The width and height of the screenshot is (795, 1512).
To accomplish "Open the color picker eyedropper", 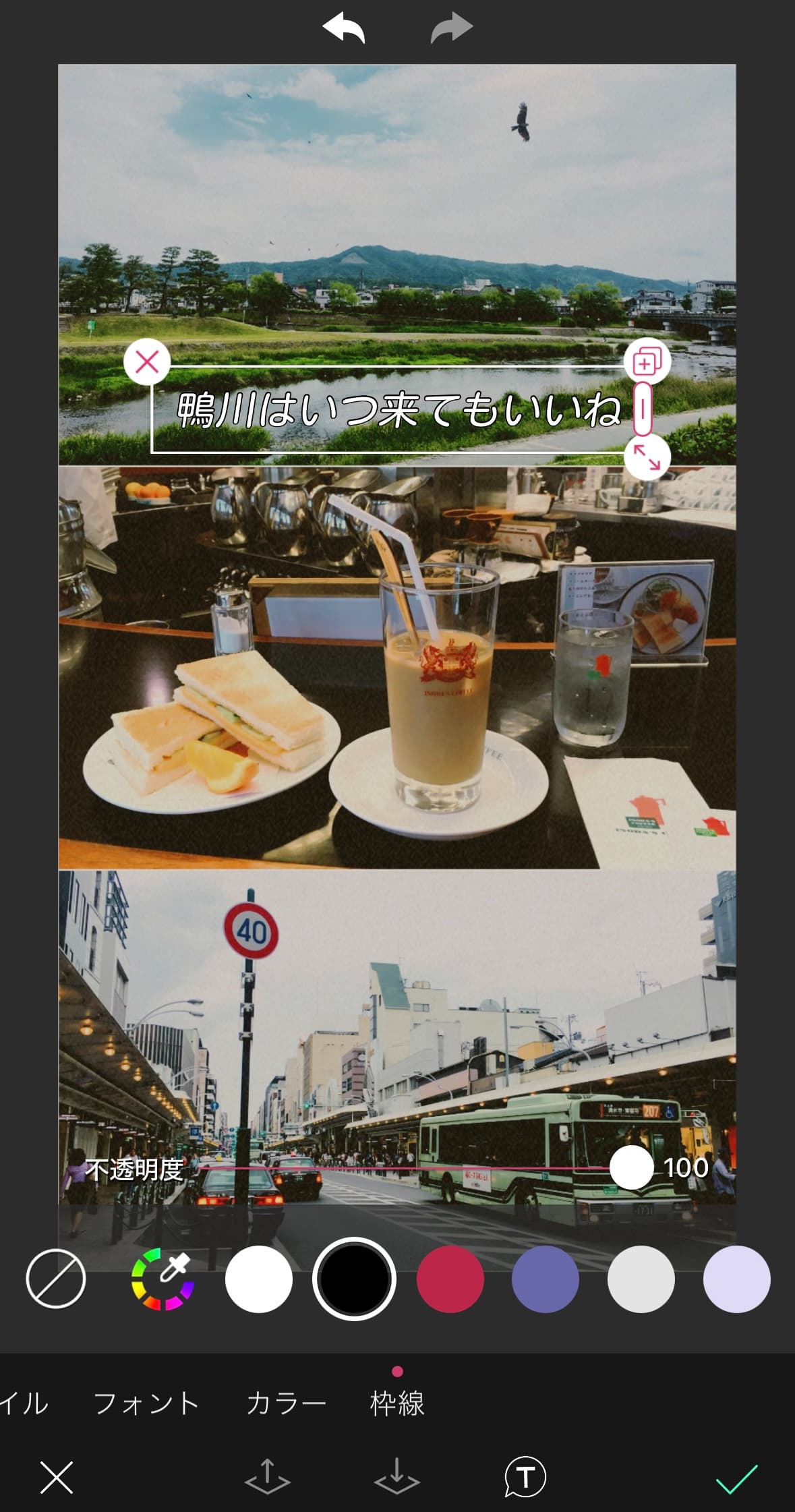I will (163, 1279).
